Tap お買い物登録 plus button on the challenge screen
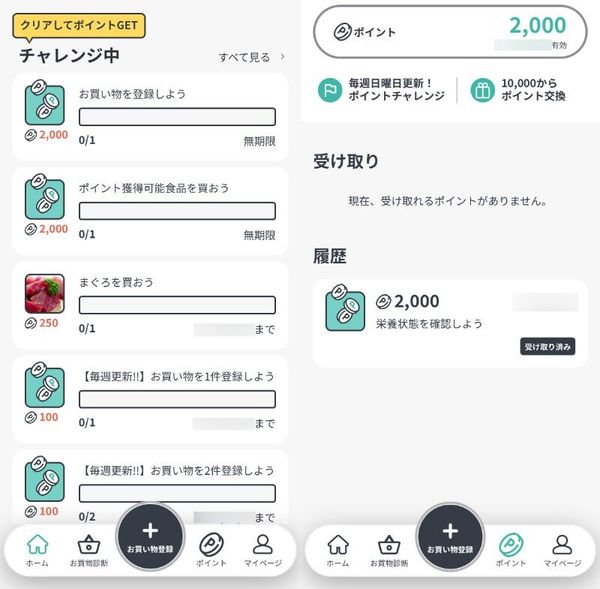This screenshot has width=600, height=589. [150, 537]
